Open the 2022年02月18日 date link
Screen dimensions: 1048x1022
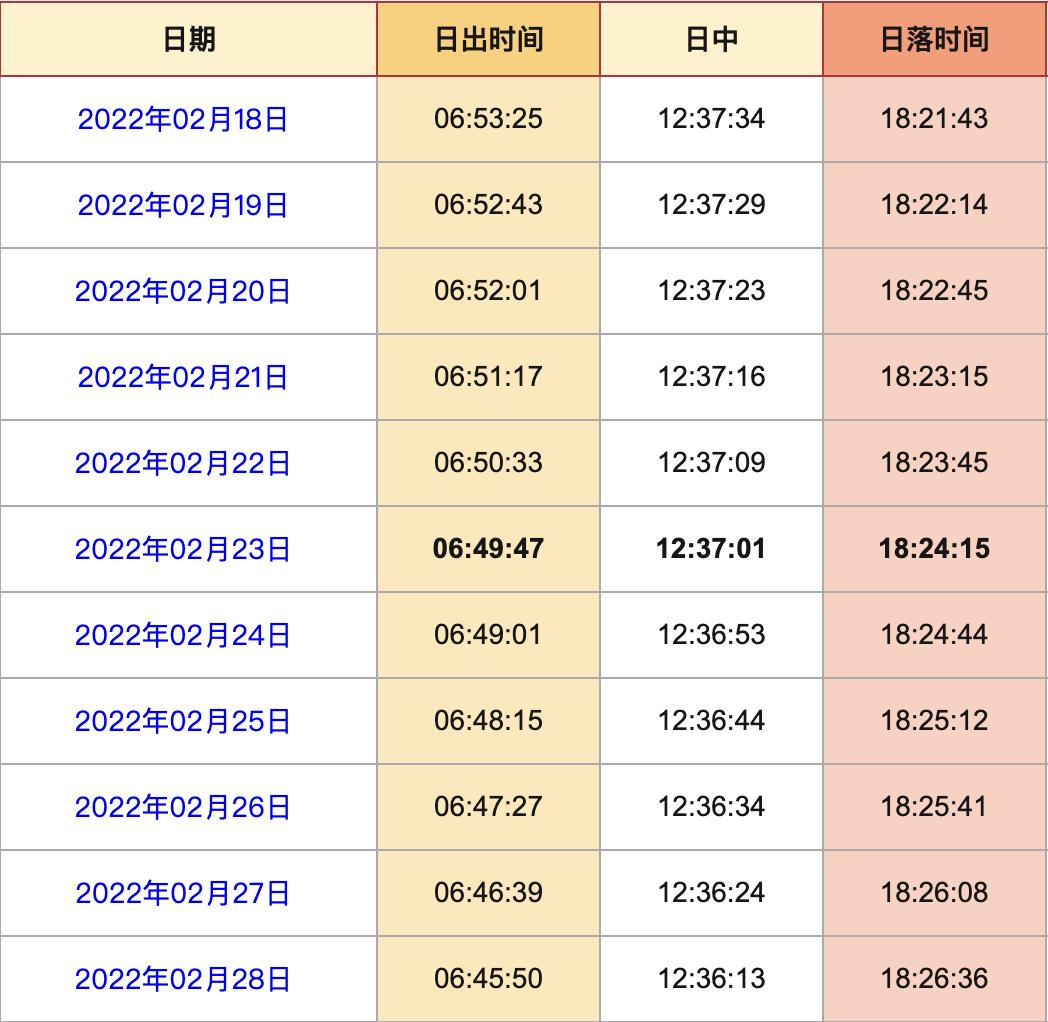click(x=183, y=120)
